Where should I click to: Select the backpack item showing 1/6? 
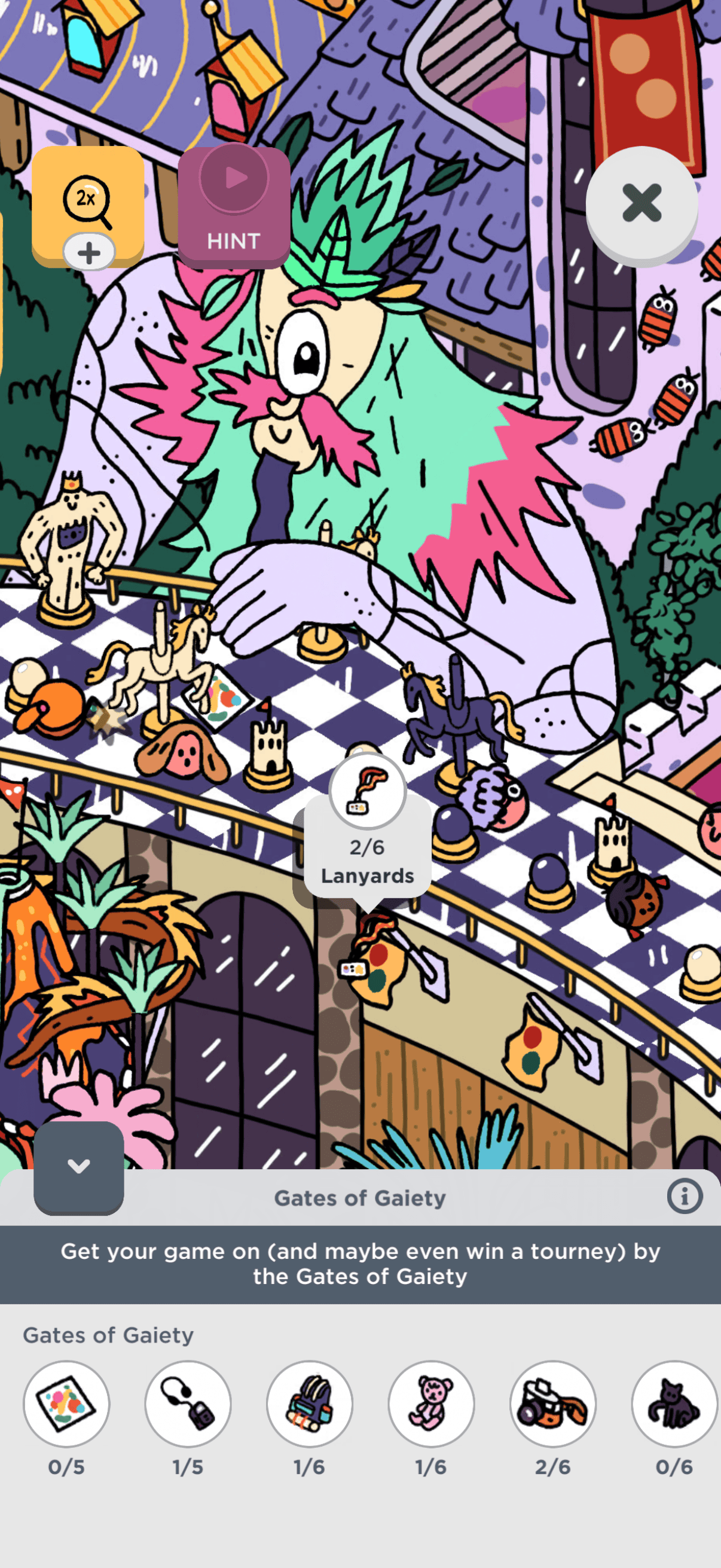310,1403
